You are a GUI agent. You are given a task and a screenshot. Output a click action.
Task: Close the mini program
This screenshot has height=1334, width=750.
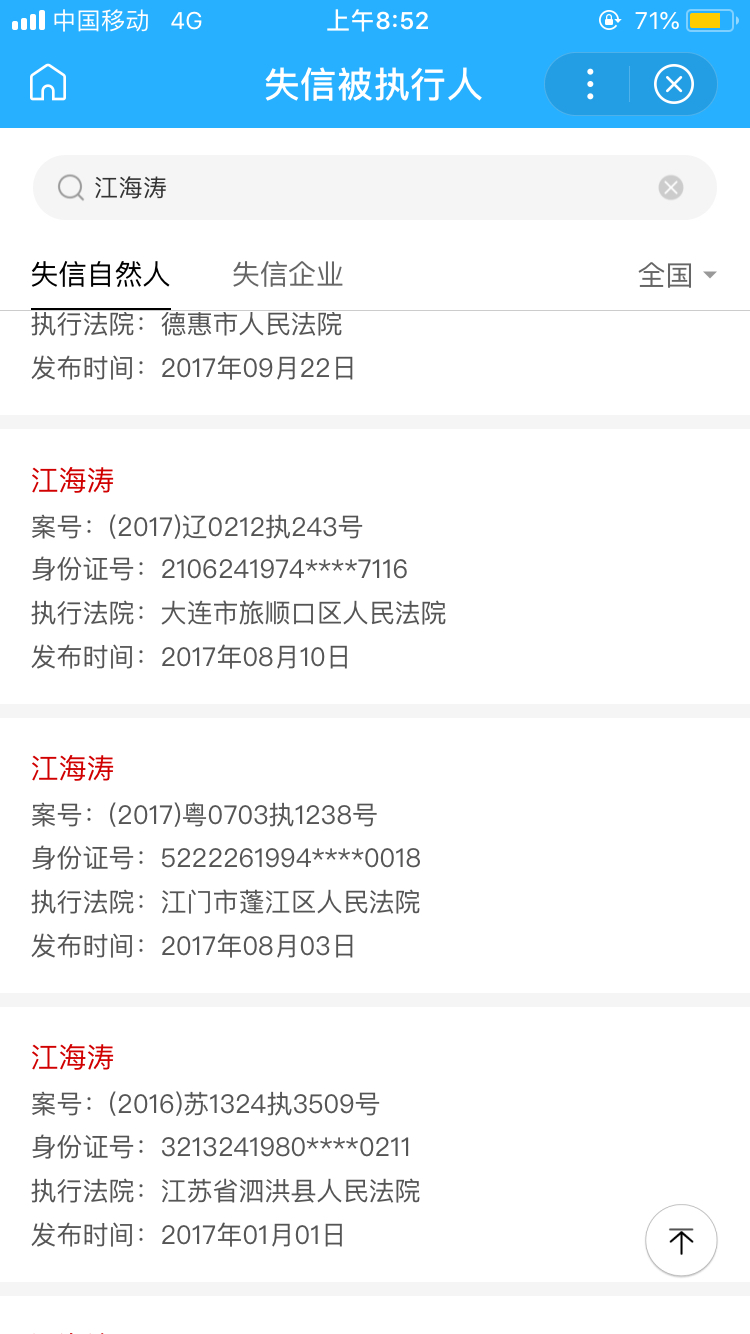point(673,84)
